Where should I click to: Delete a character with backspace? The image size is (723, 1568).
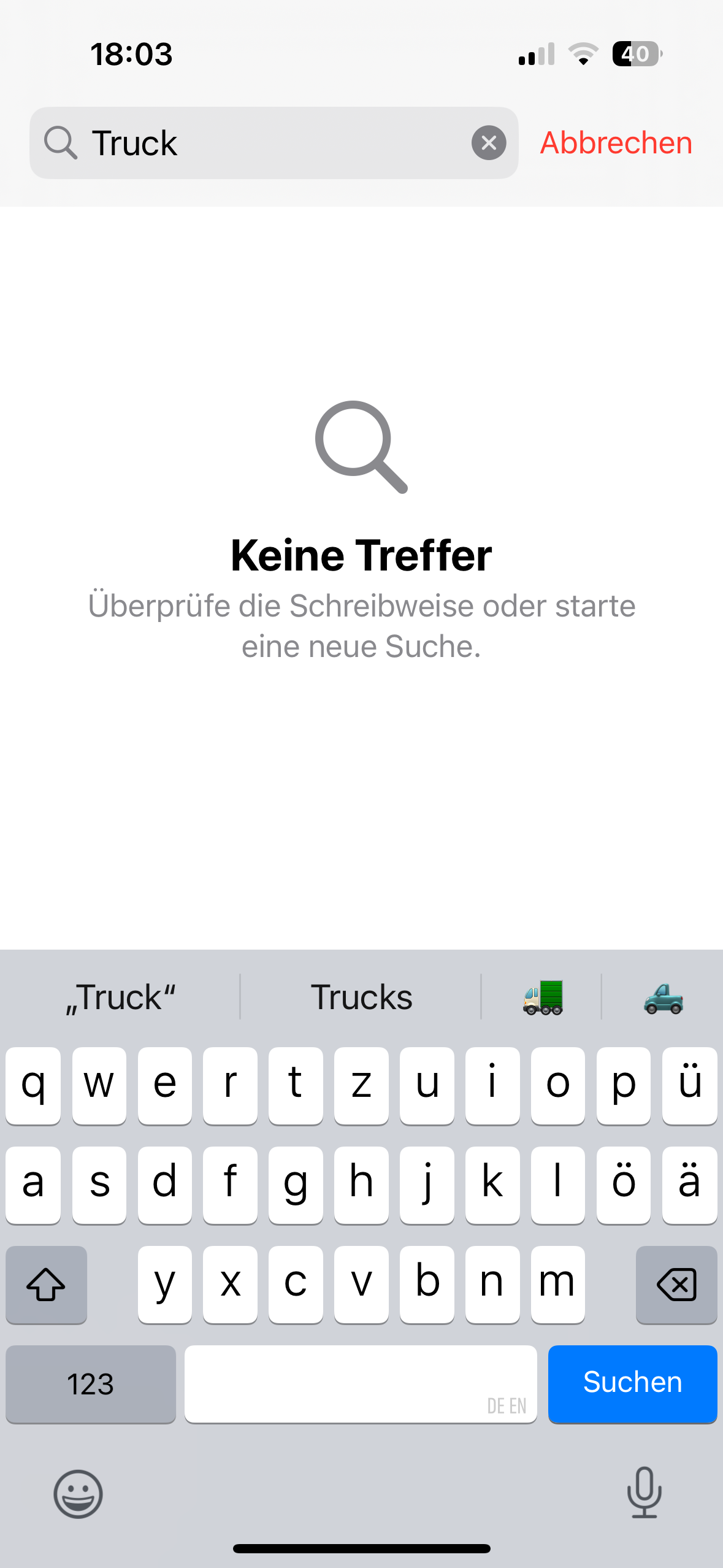[x=676, y=1284]
